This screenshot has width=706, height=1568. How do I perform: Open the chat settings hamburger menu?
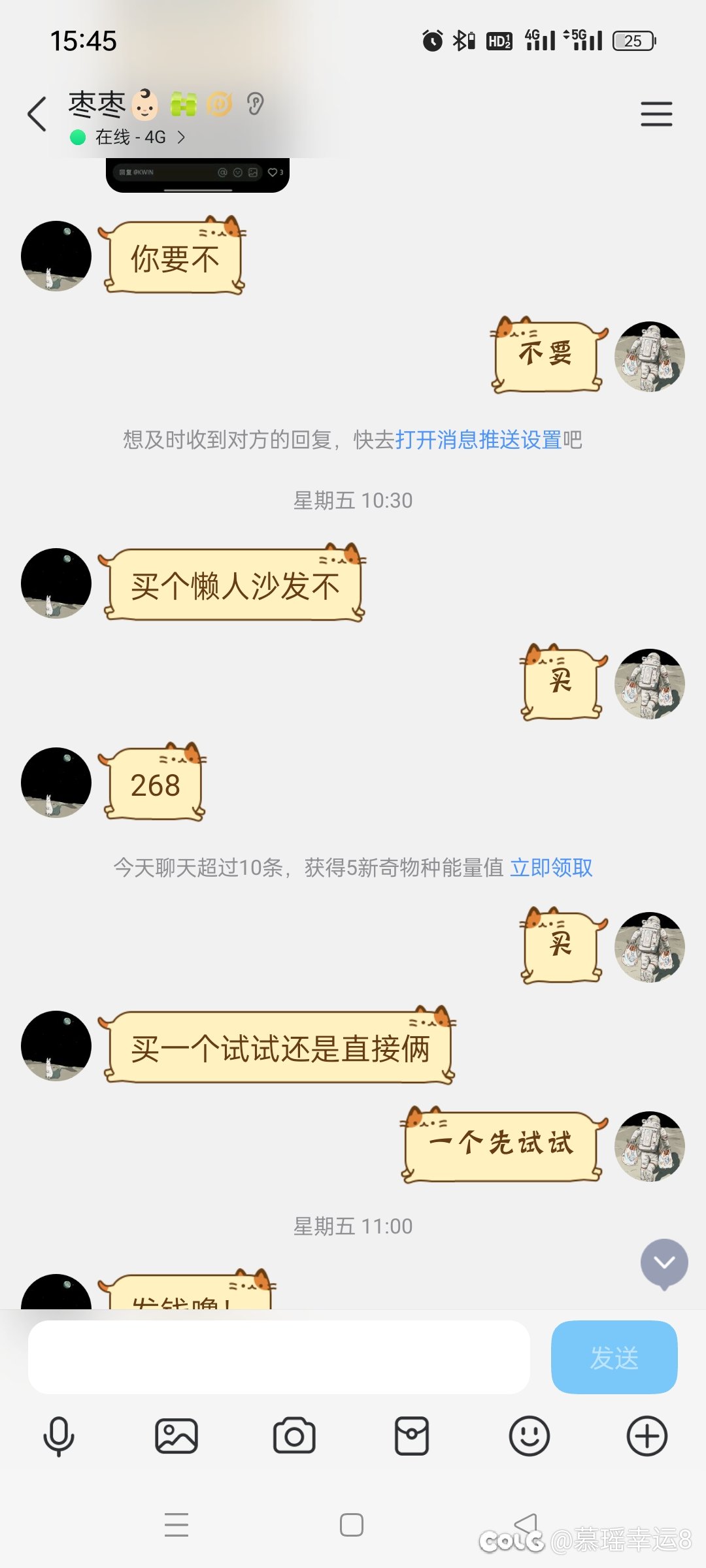point(656,114)
